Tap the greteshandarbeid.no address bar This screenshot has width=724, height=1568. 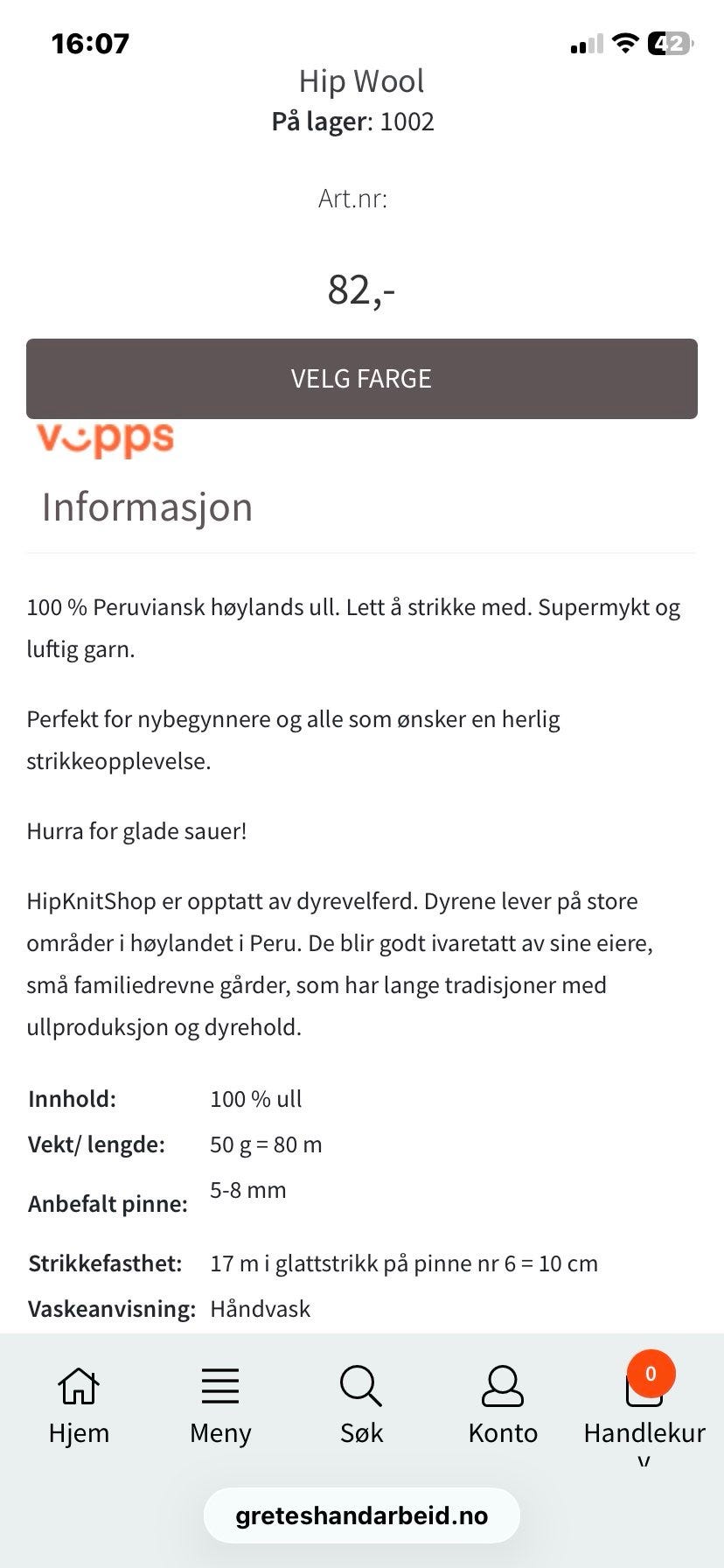coord(361,1515)
